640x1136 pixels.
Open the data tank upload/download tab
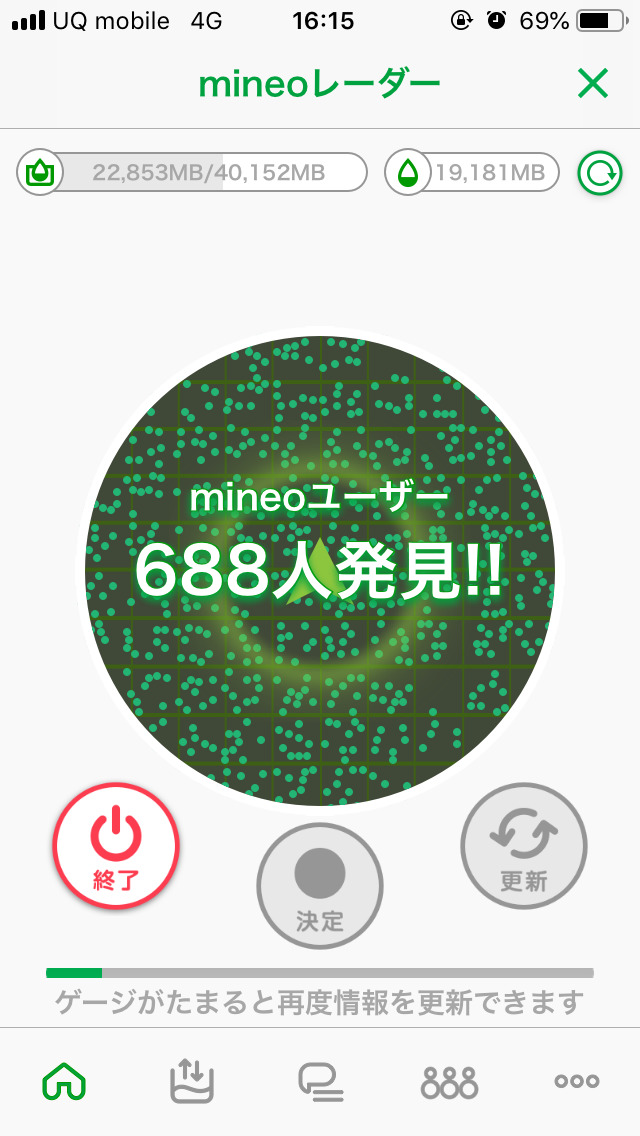[x=192, y=1081]
